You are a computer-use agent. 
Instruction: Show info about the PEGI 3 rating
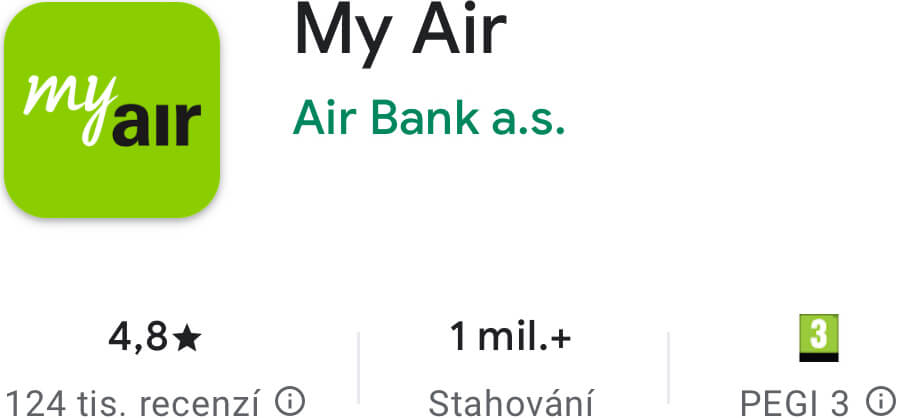pos(879,402)
